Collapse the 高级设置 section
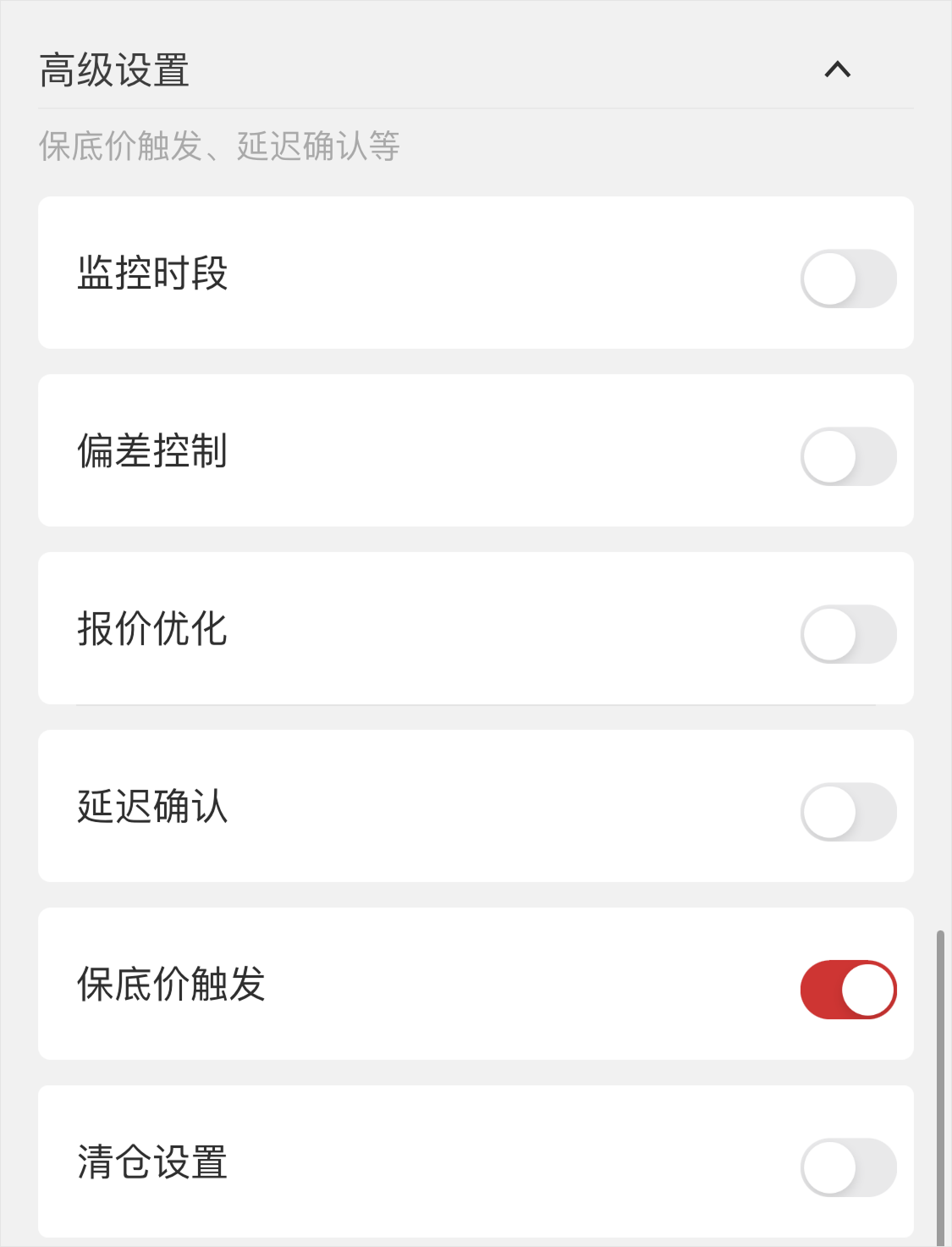952x1247 pixels. (837, 69)
